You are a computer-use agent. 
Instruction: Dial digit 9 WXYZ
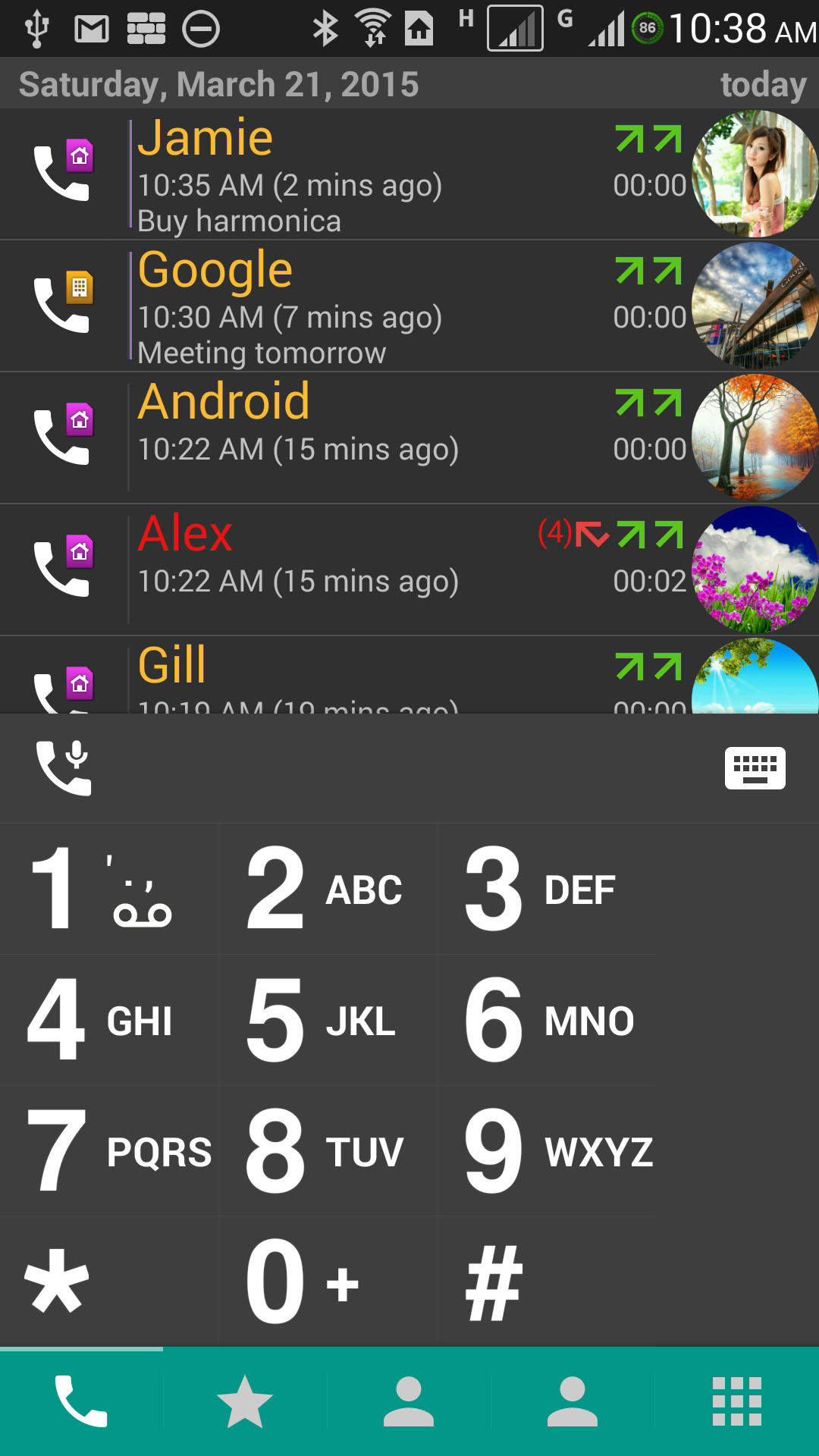click(x=547, y=1151)
